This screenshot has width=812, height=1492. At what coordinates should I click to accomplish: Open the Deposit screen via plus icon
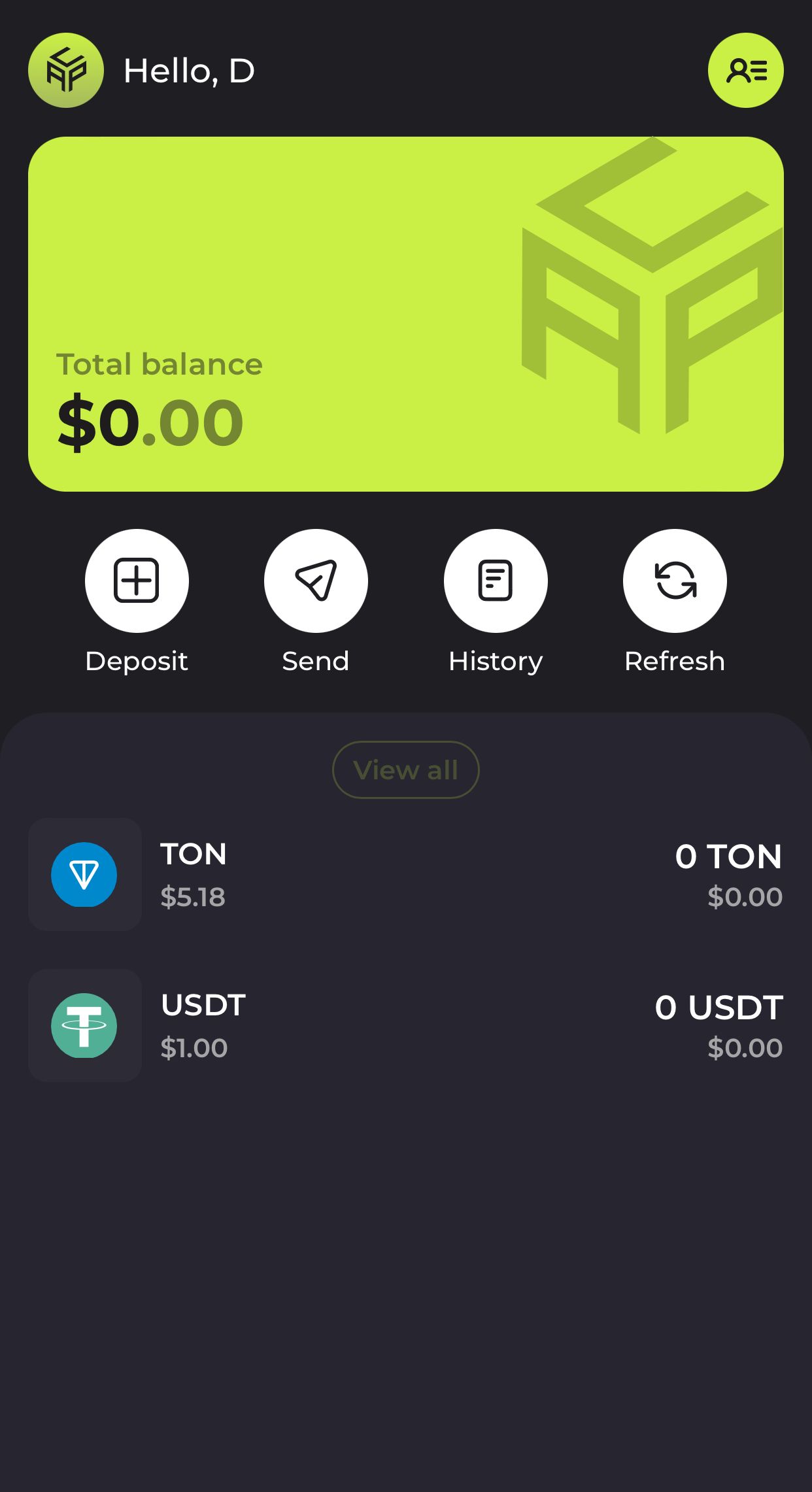(x=136, y=581)
